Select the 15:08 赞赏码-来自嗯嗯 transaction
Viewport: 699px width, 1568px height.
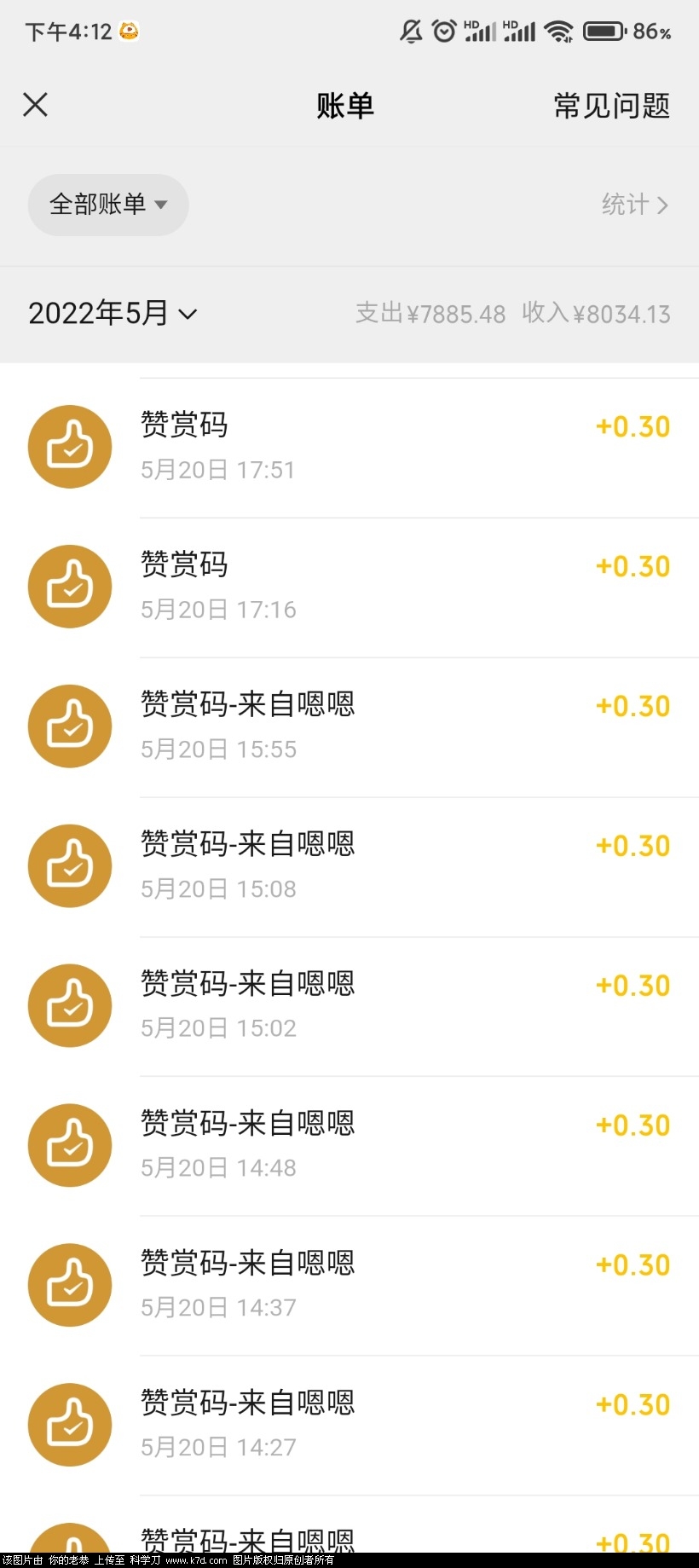click(x=349, y=866)
